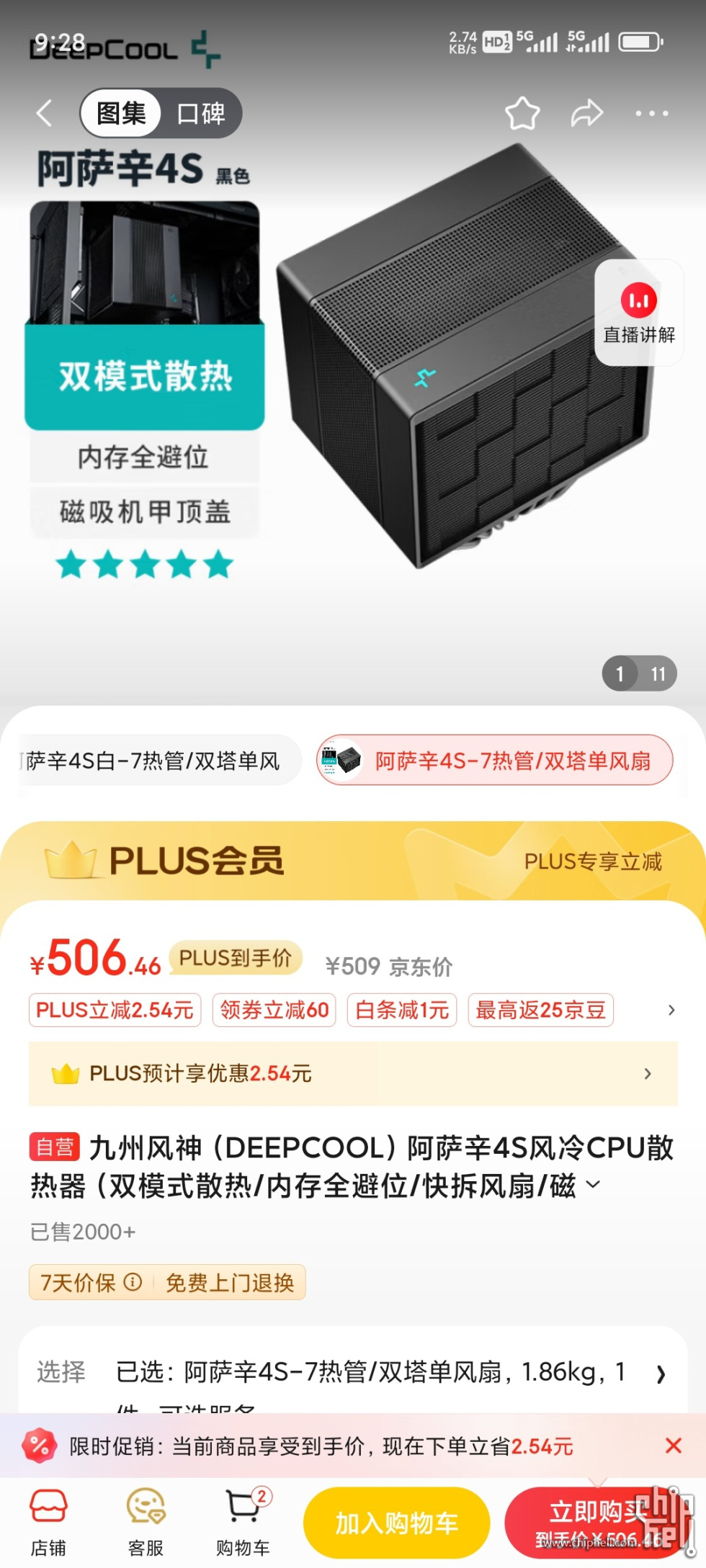View 7天价保 price protection info

click(91, 1282)
